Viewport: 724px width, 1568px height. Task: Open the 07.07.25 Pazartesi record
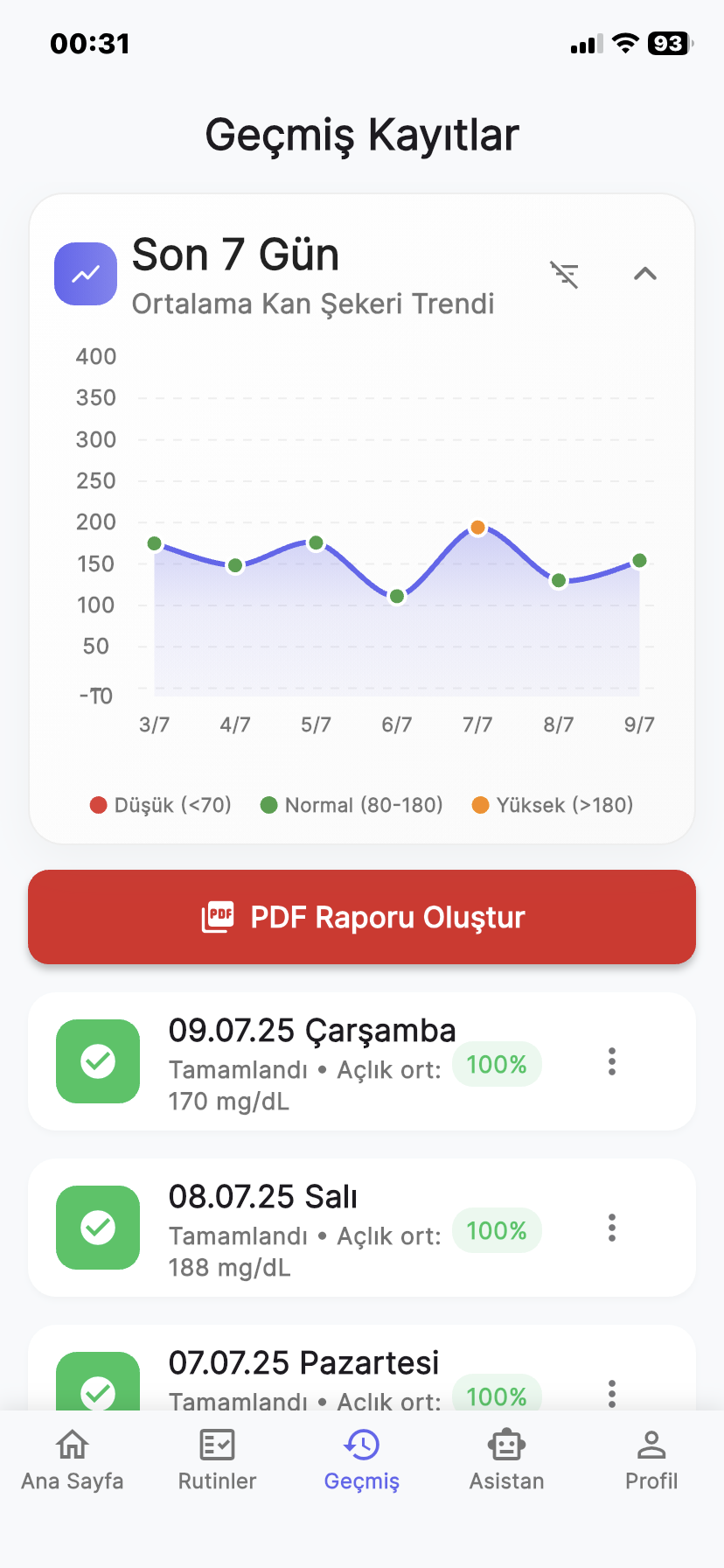click(x=362, y=1368)
